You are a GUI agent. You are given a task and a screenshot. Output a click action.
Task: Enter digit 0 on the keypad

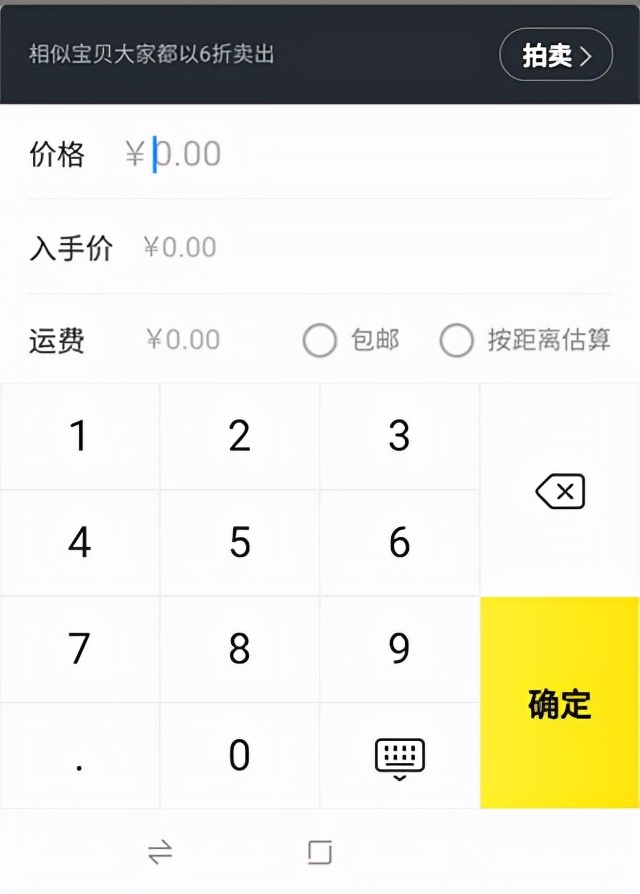(x=239, y=756)
